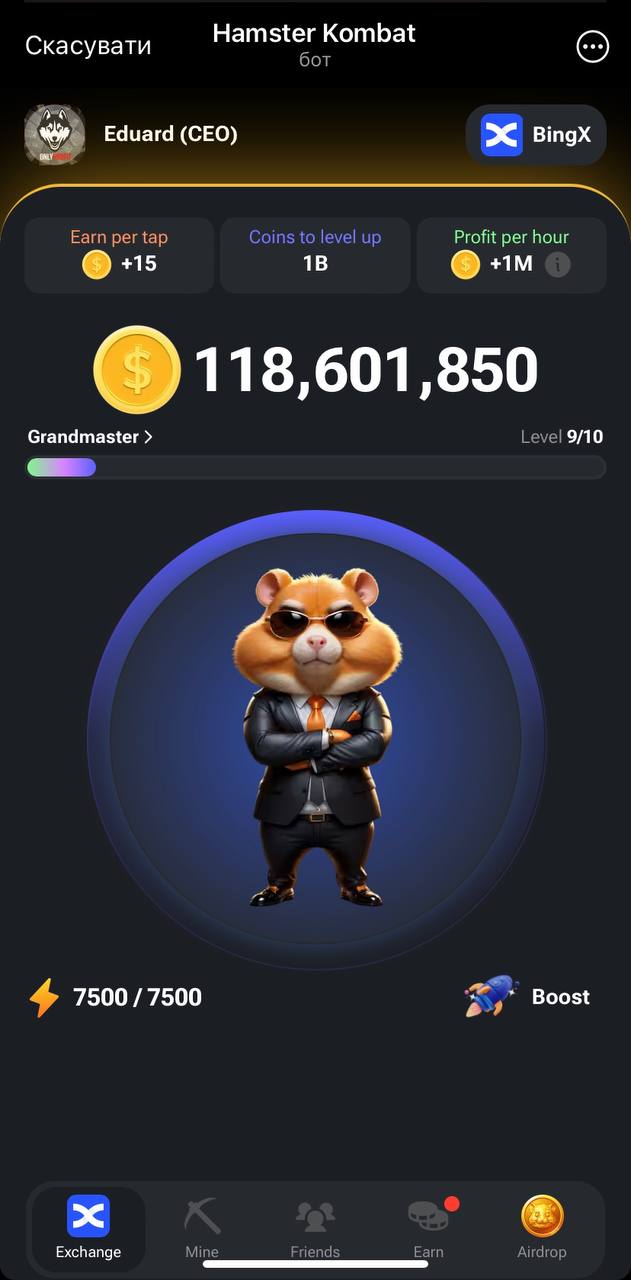Tap the hamster to earn coins
Screen dimensions: 631x1280
pyautogui.click(x=316, y=740)
